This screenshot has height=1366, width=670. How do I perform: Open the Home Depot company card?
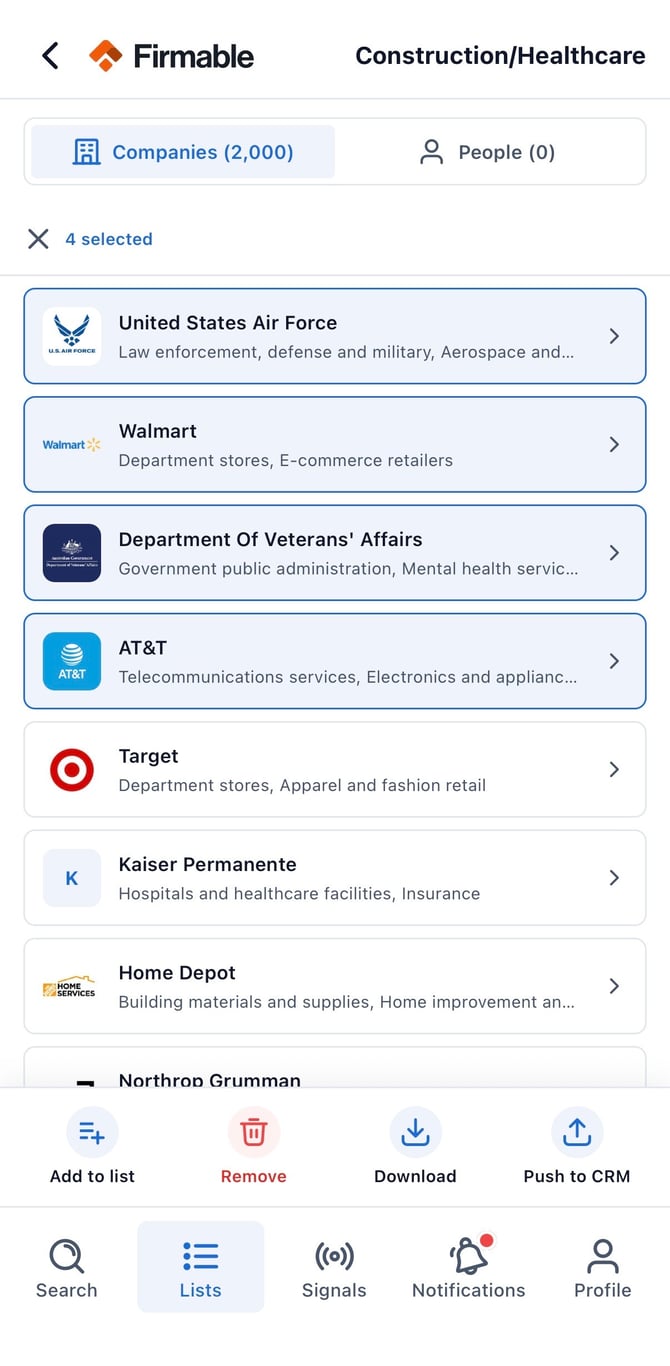[x=335, y=986]
